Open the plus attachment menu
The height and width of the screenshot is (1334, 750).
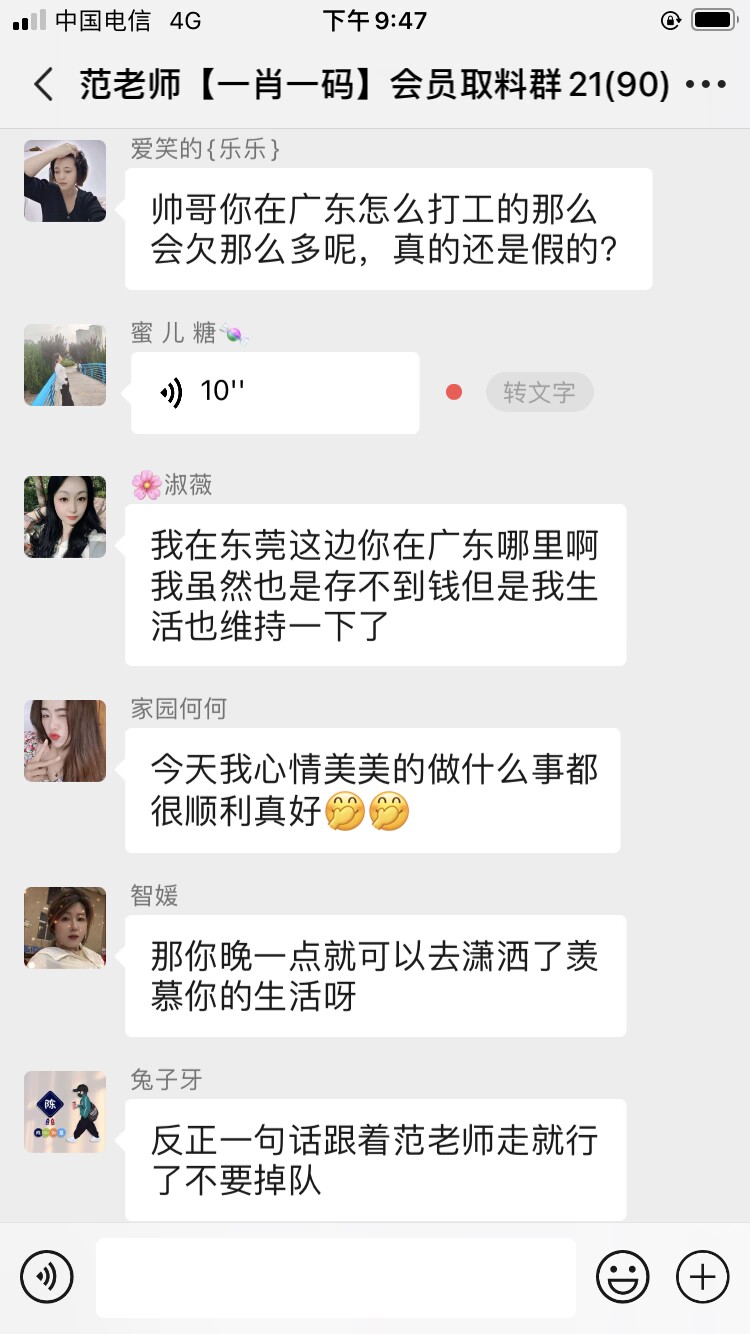point(702,1277)
